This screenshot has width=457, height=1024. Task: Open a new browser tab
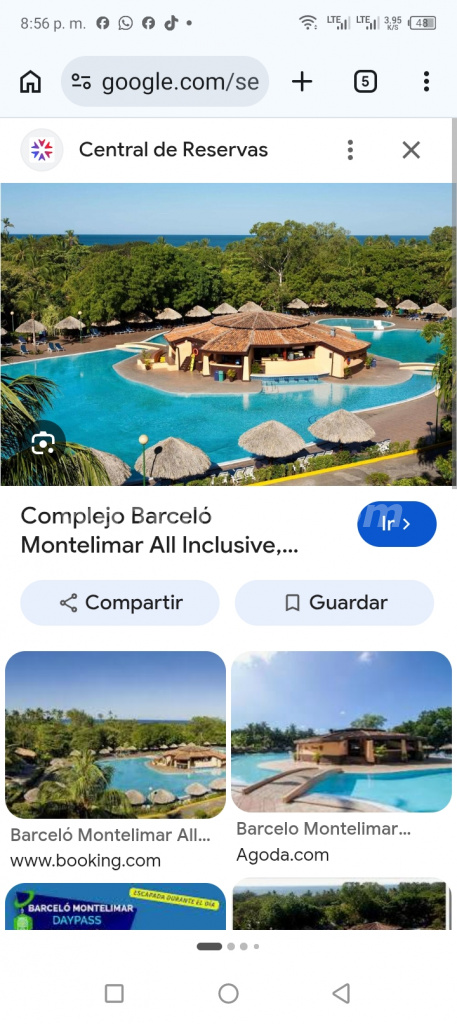pos(302,82)
